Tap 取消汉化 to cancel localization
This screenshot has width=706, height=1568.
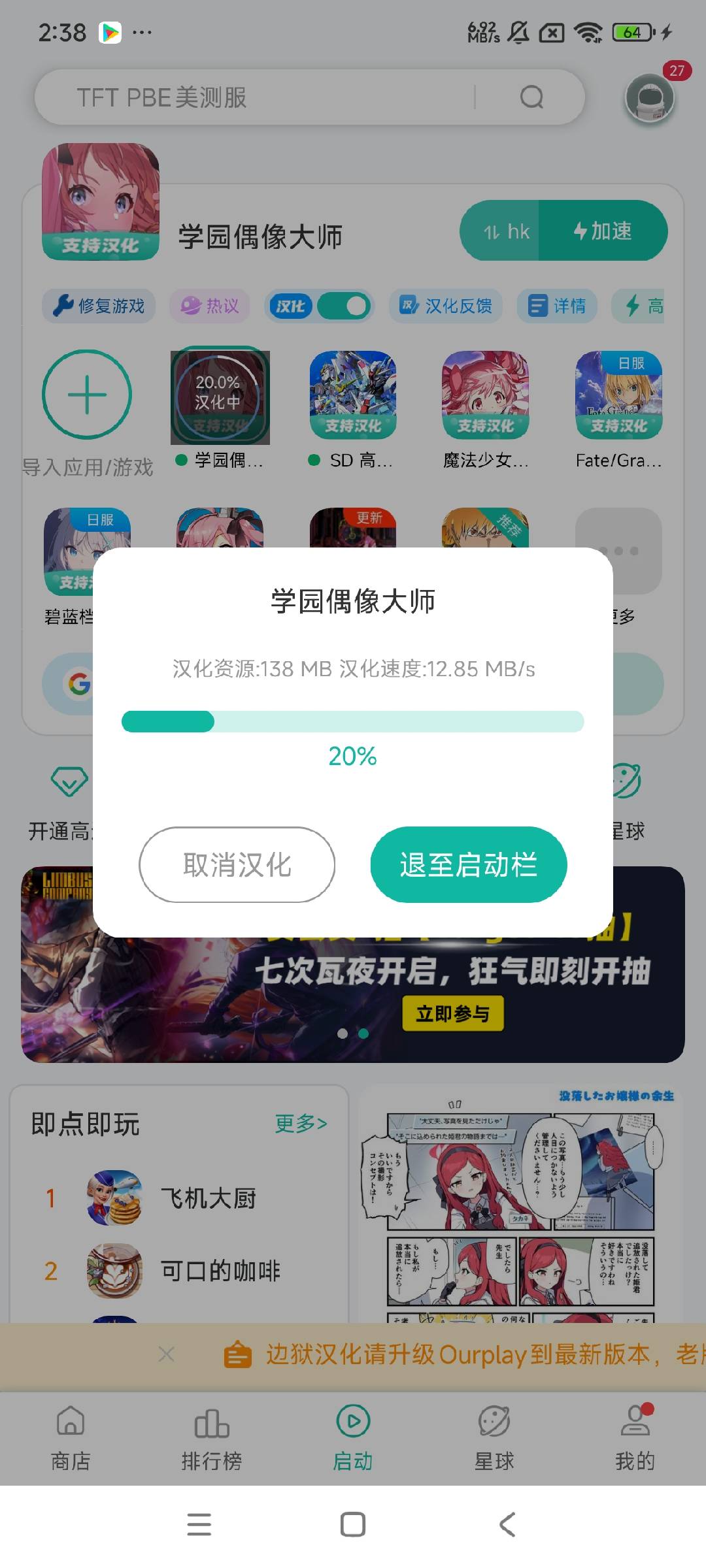[237, 864]
